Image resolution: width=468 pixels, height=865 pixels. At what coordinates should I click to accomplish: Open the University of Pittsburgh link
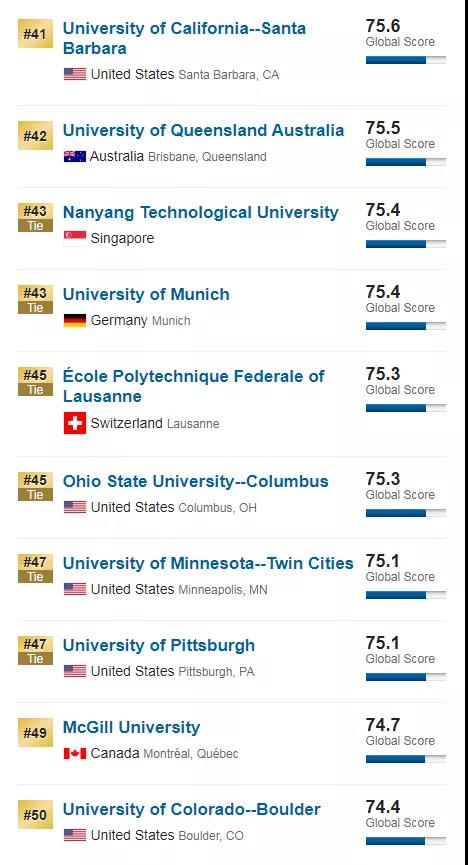tap(159, 645)
